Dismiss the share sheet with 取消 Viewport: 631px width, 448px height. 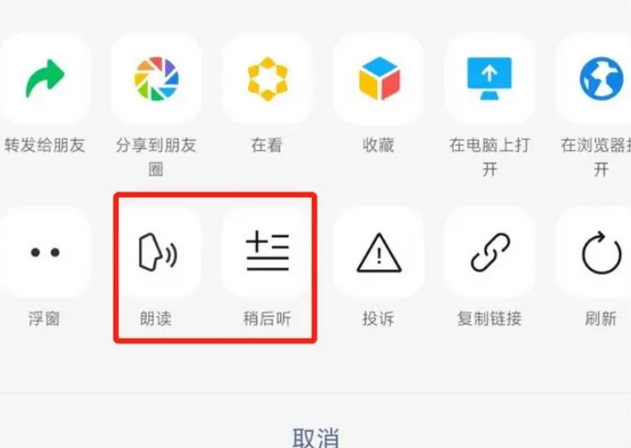point(316,436)
